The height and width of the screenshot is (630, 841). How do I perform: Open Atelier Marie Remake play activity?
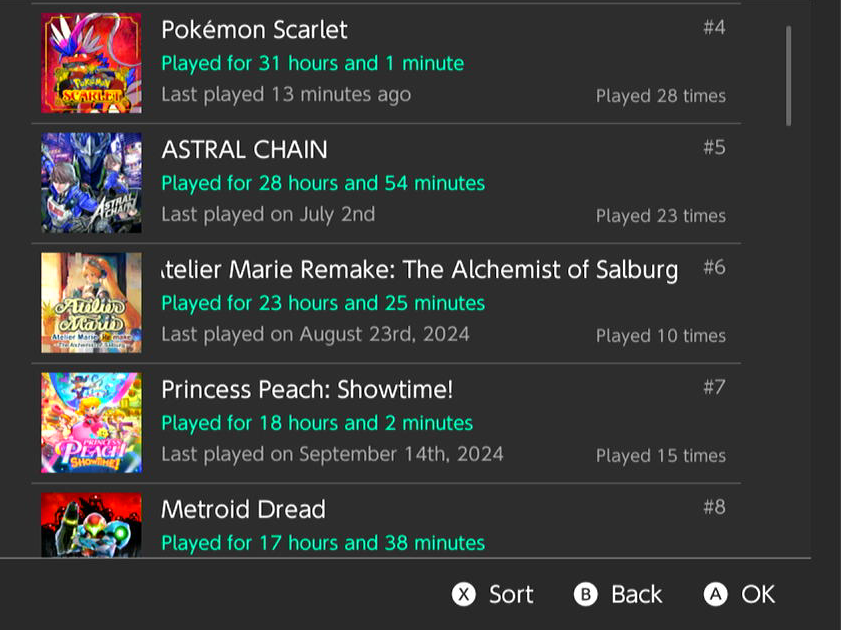tap(386, 303)
